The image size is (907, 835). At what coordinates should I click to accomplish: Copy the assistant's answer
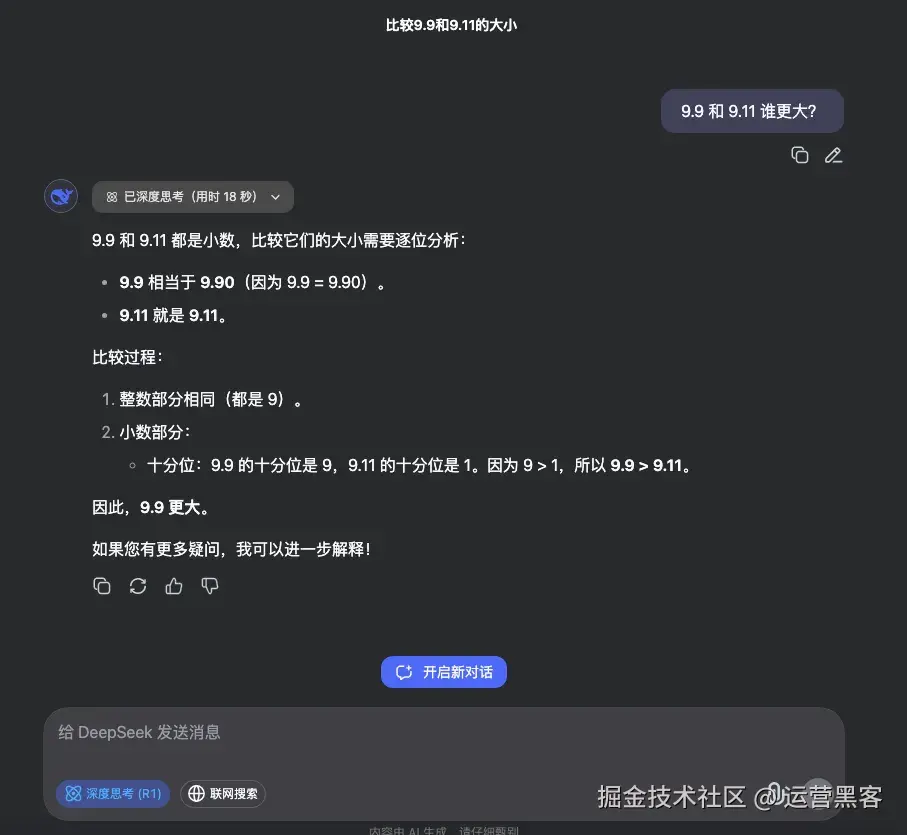coord(102,586)
